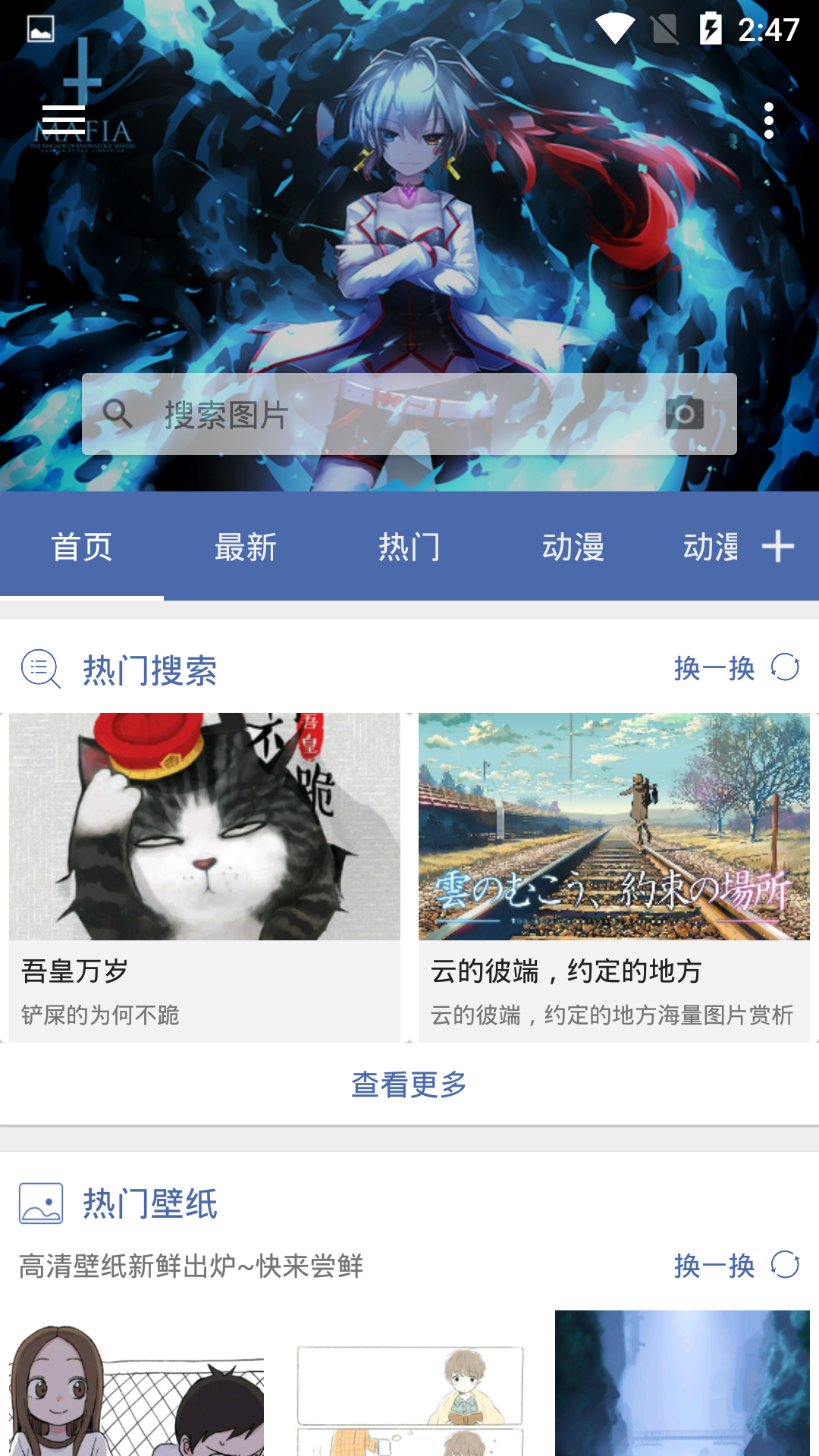Image resolution: width=819 pixels, height=1456 pixels.
Task: Switch to the 最新 tab
Action: [x=246, y=548]
